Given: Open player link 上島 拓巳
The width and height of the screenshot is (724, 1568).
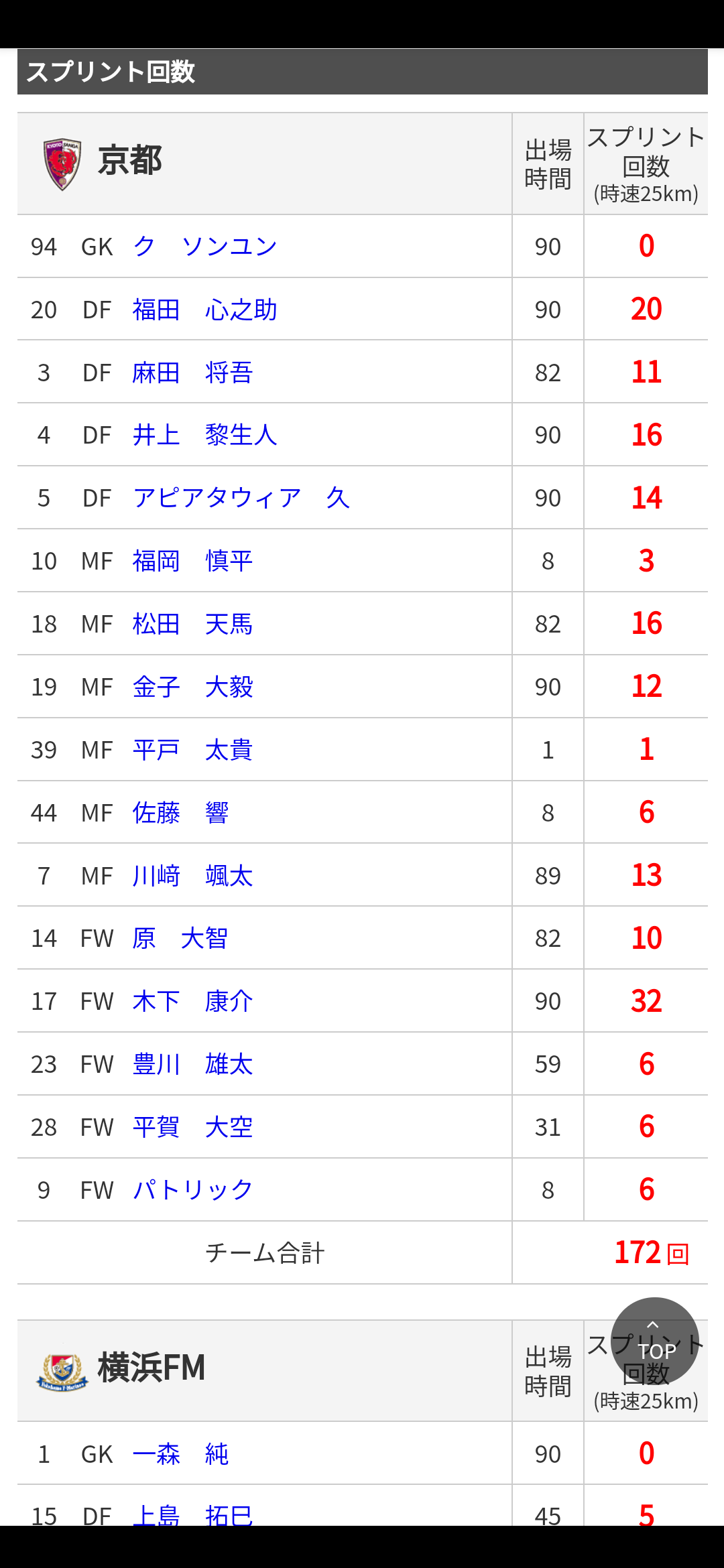Looking at the screenshot, I should click(x=192, y=1514).
